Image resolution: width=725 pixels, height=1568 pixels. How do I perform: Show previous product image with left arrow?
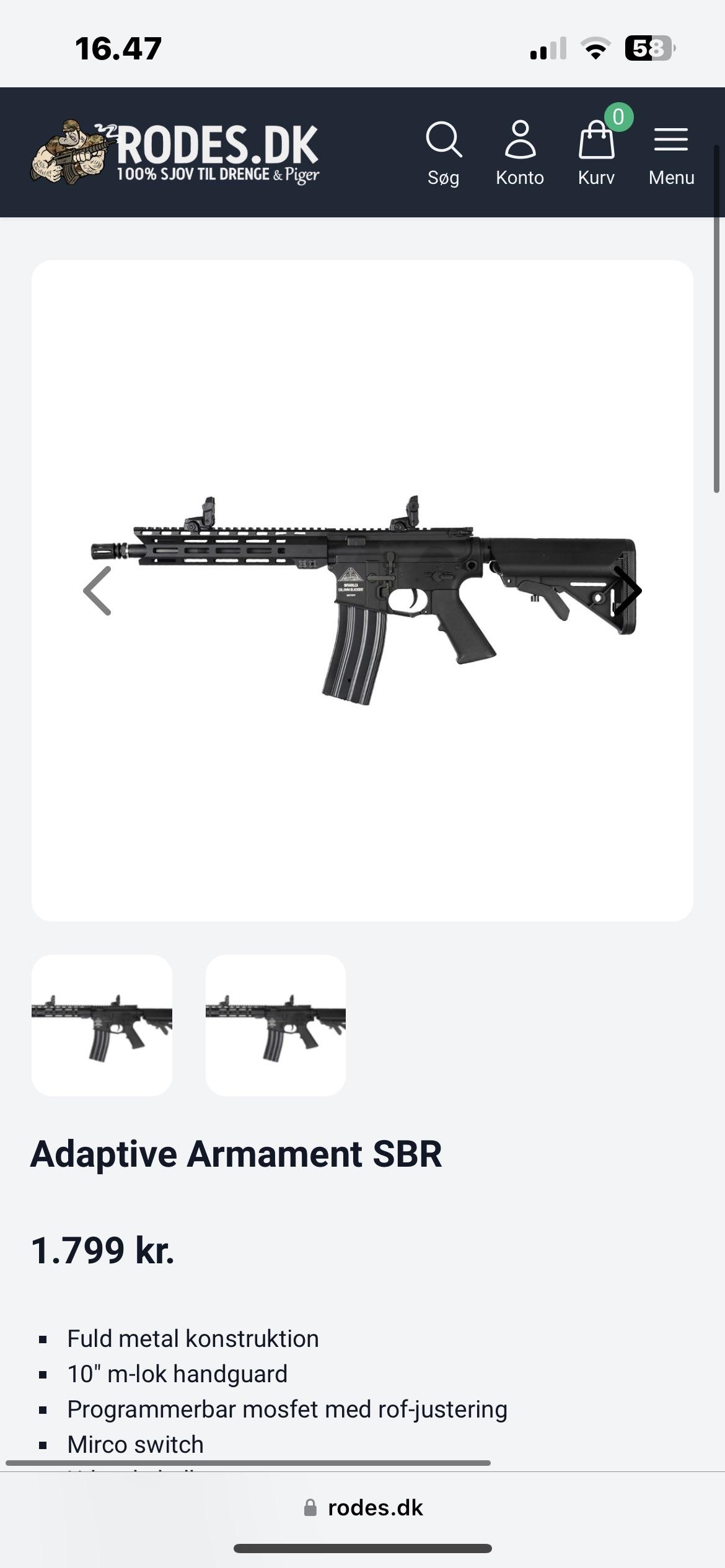[x=98, y=591]
